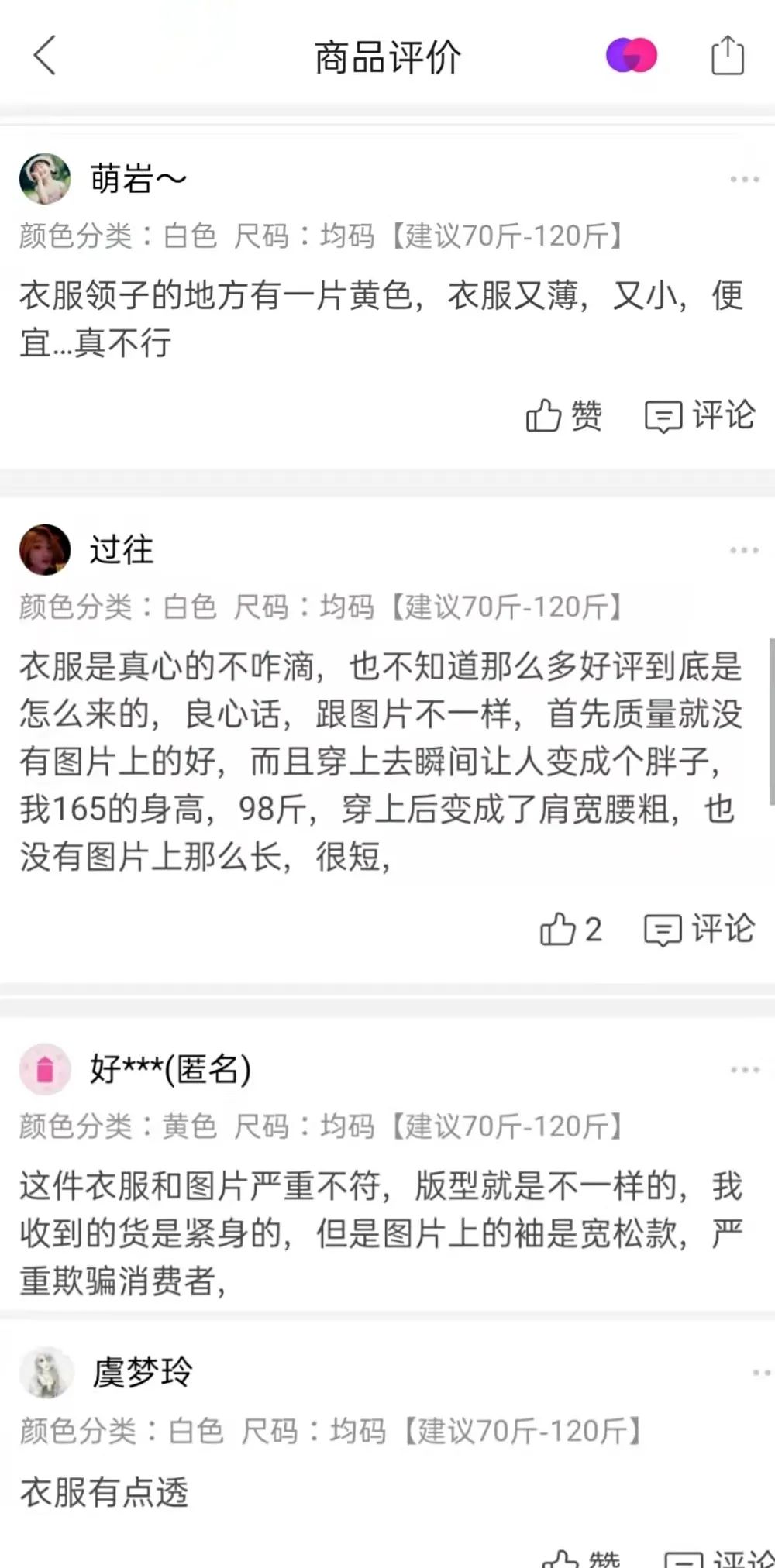775x1568 pixels.
Task: Open more options for 萌岩～'s review
Action: [744, 180]
